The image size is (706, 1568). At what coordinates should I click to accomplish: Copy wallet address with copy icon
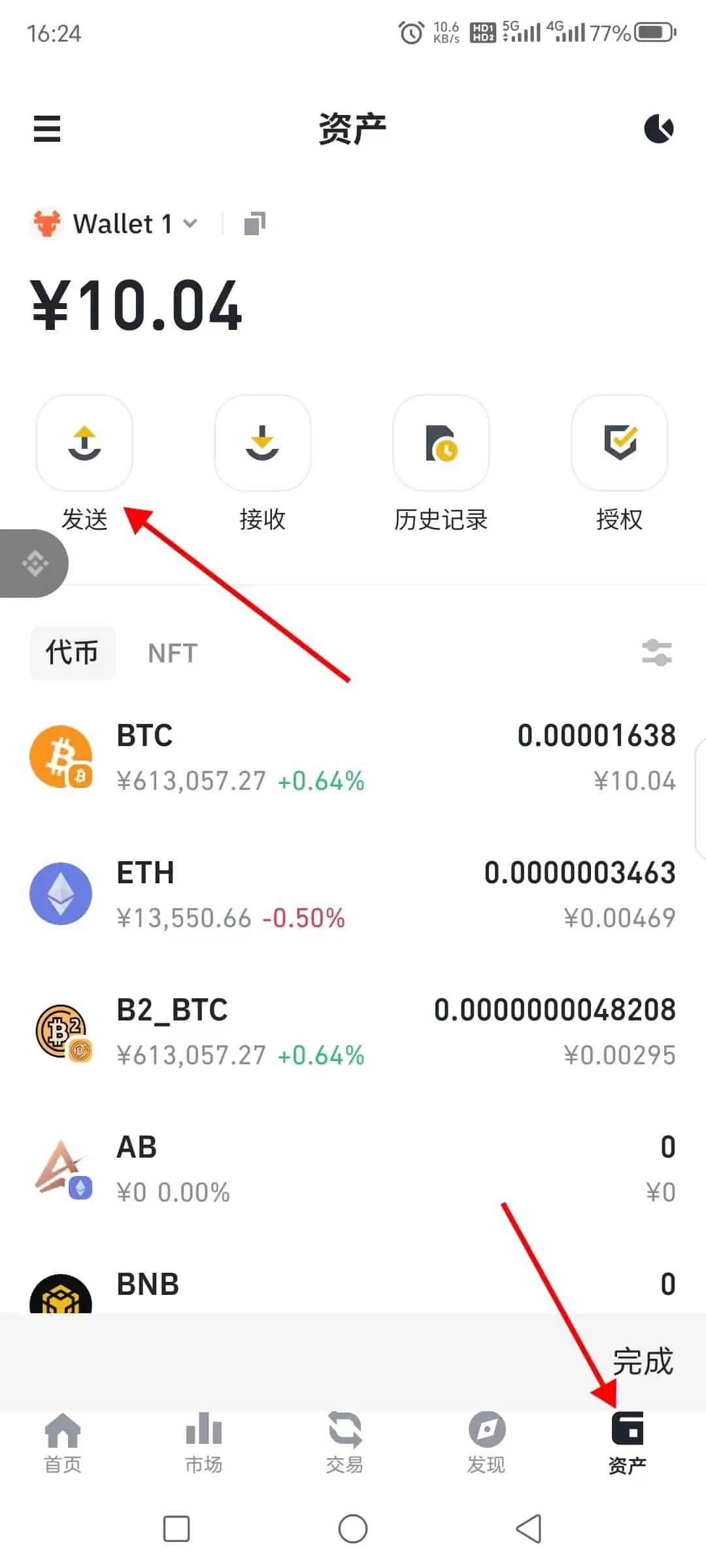click(254, 223)
